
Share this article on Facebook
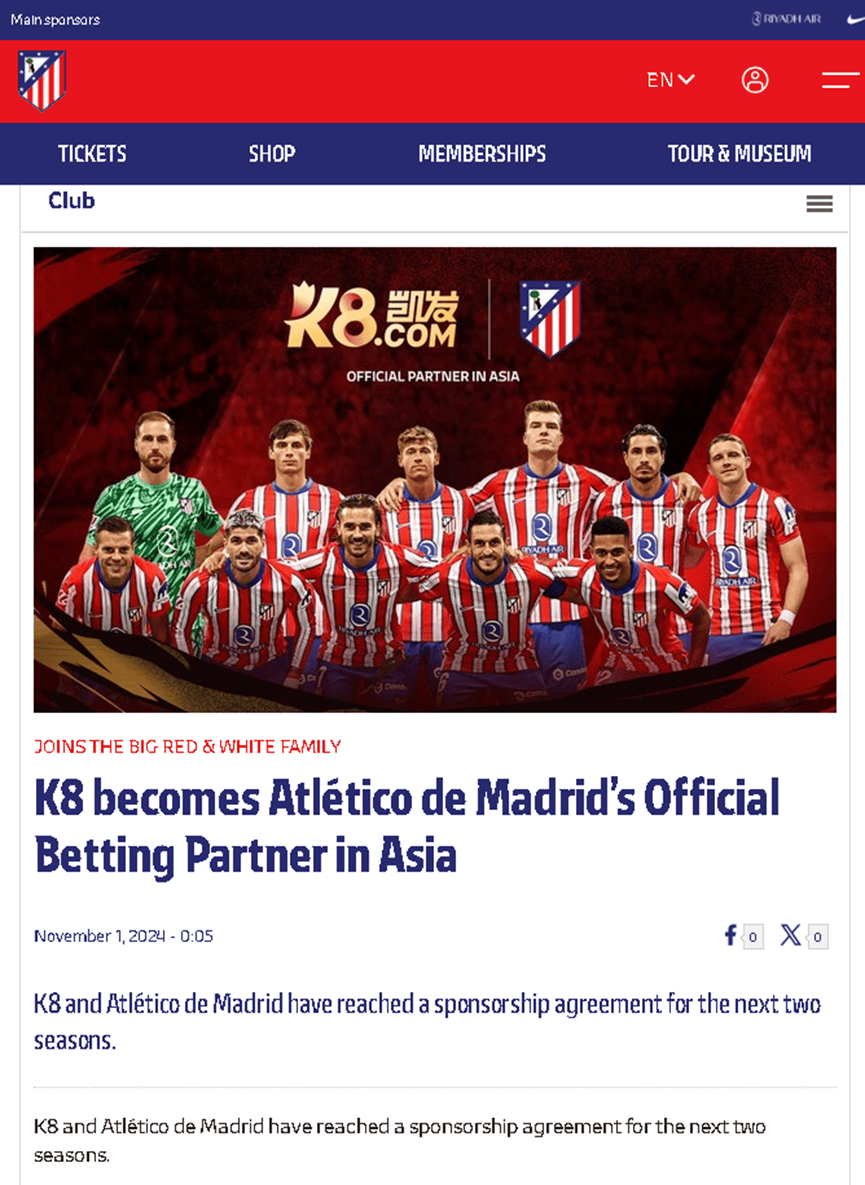coord(731,936)
